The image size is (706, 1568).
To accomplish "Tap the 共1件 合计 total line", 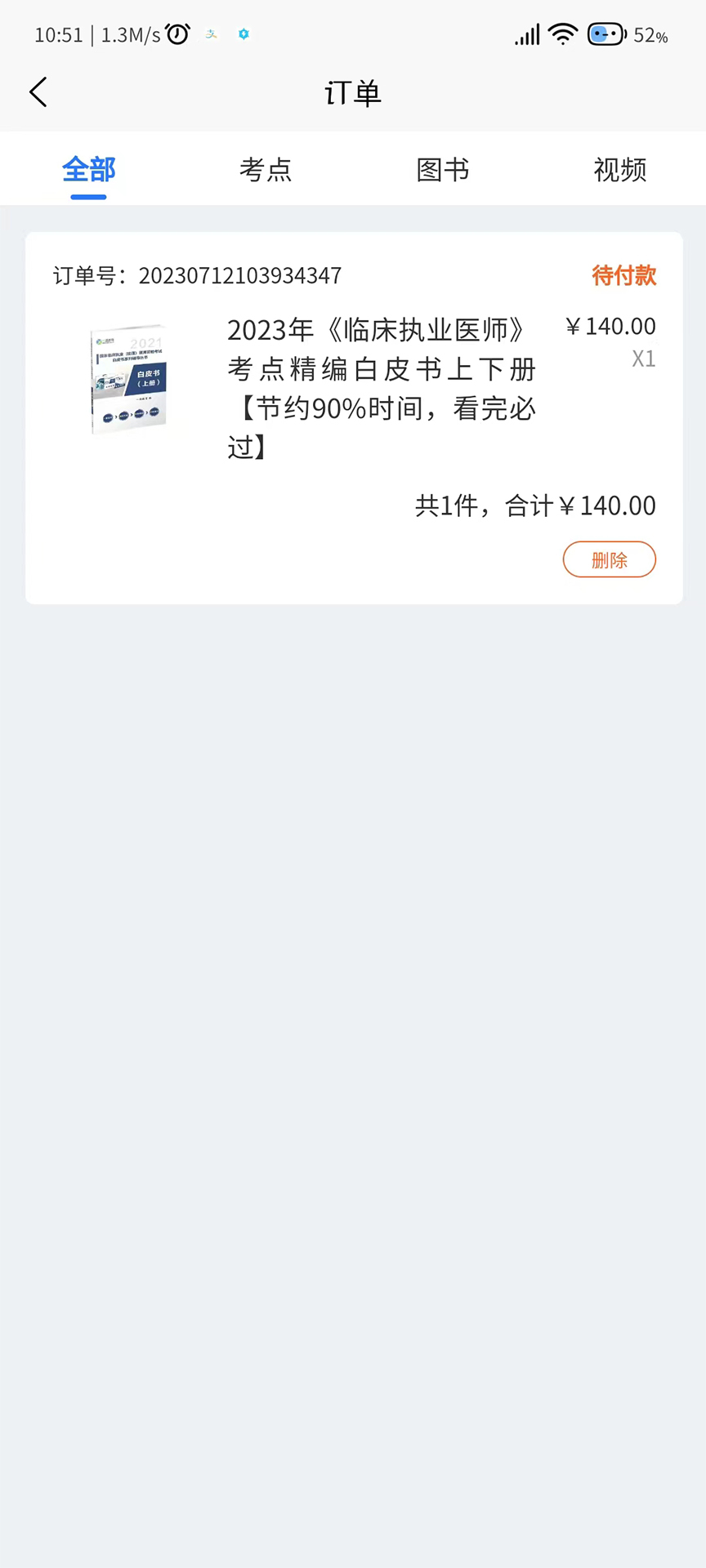I will [x=534, y=506].
